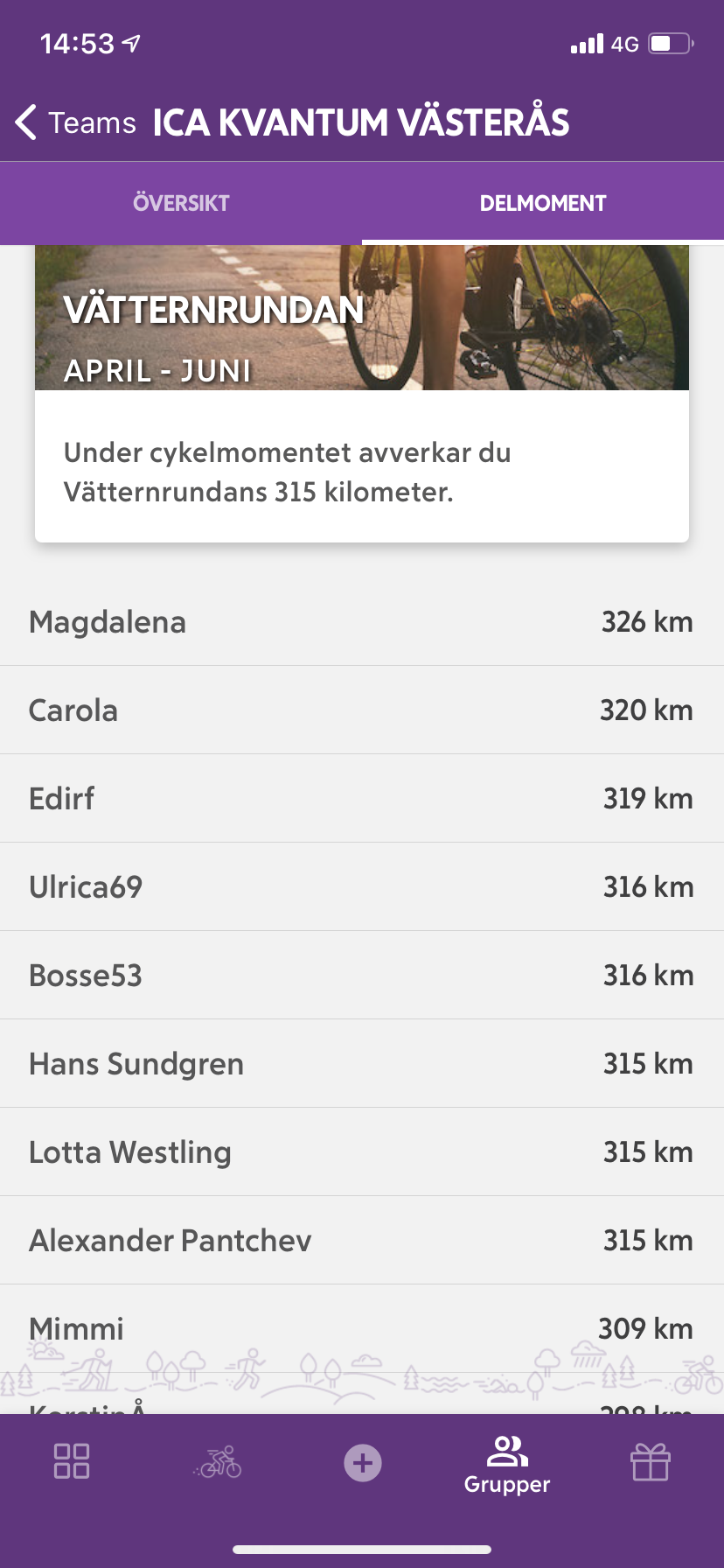This screenshot has height=1568, width=724.
Task: Open Hans Sundgren's entry
Action: pyautogui.click(x=362, y=1064)
